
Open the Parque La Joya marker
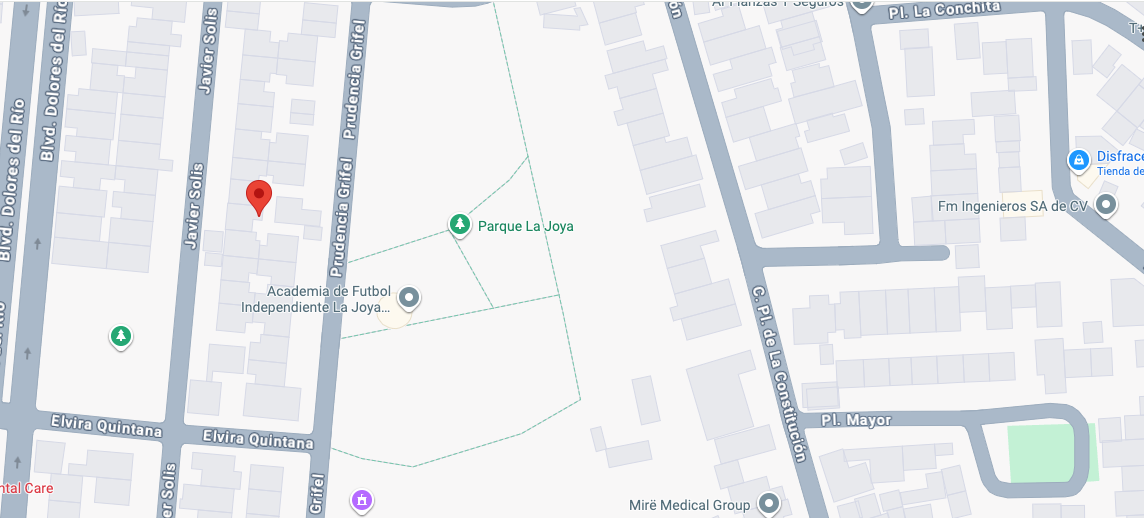tap(459, 225)
